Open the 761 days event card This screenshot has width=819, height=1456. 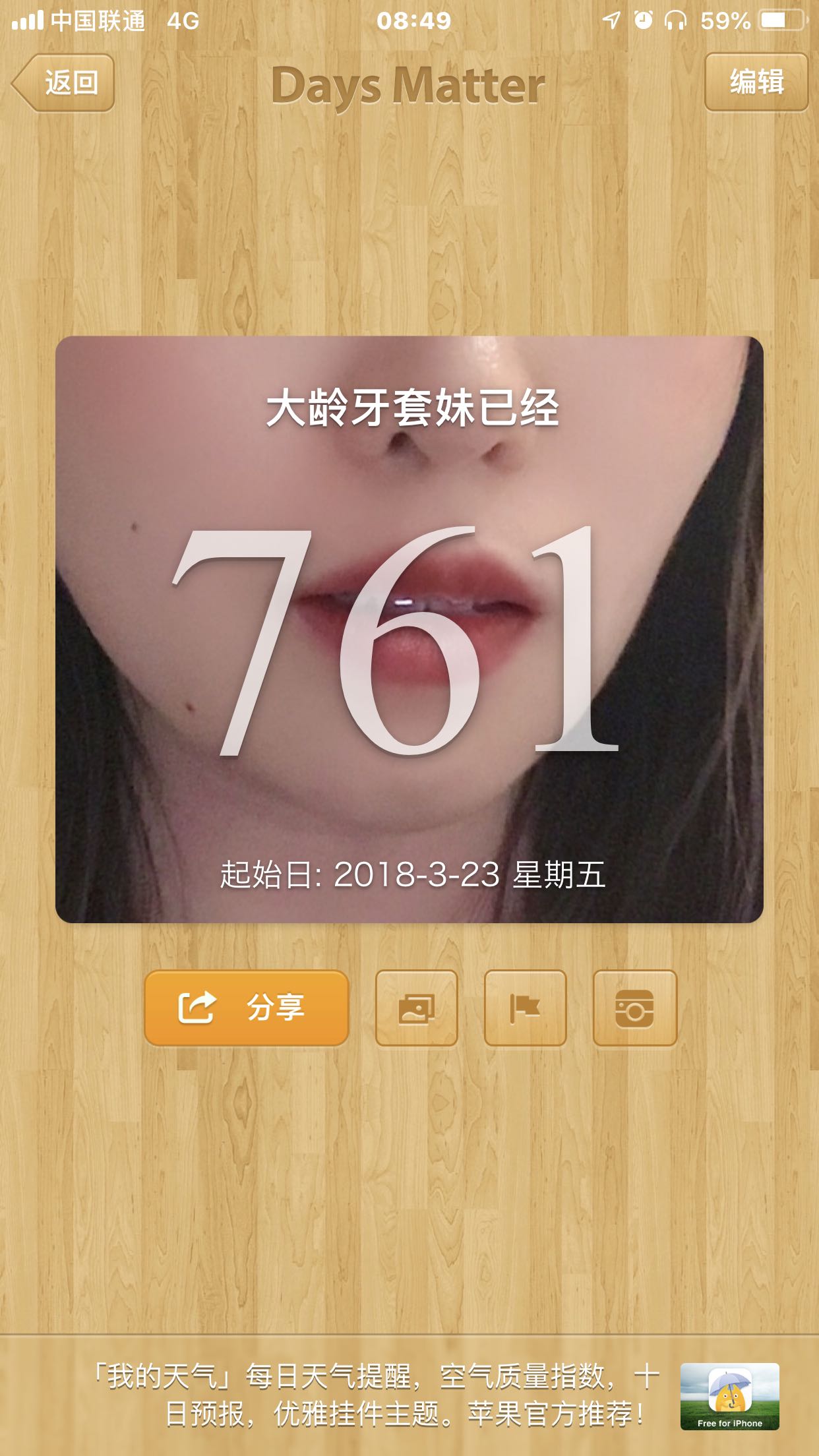[x=409, y=629]
